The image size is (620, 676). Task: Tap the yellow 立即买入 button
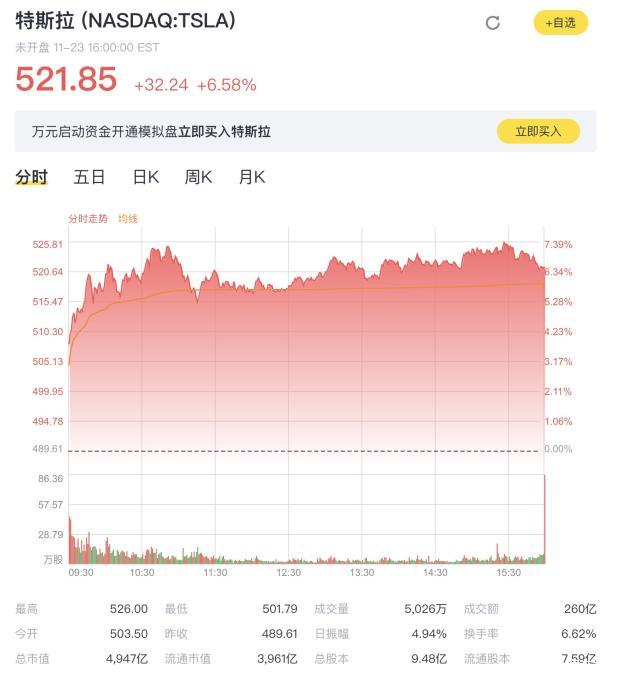[538, 131]
